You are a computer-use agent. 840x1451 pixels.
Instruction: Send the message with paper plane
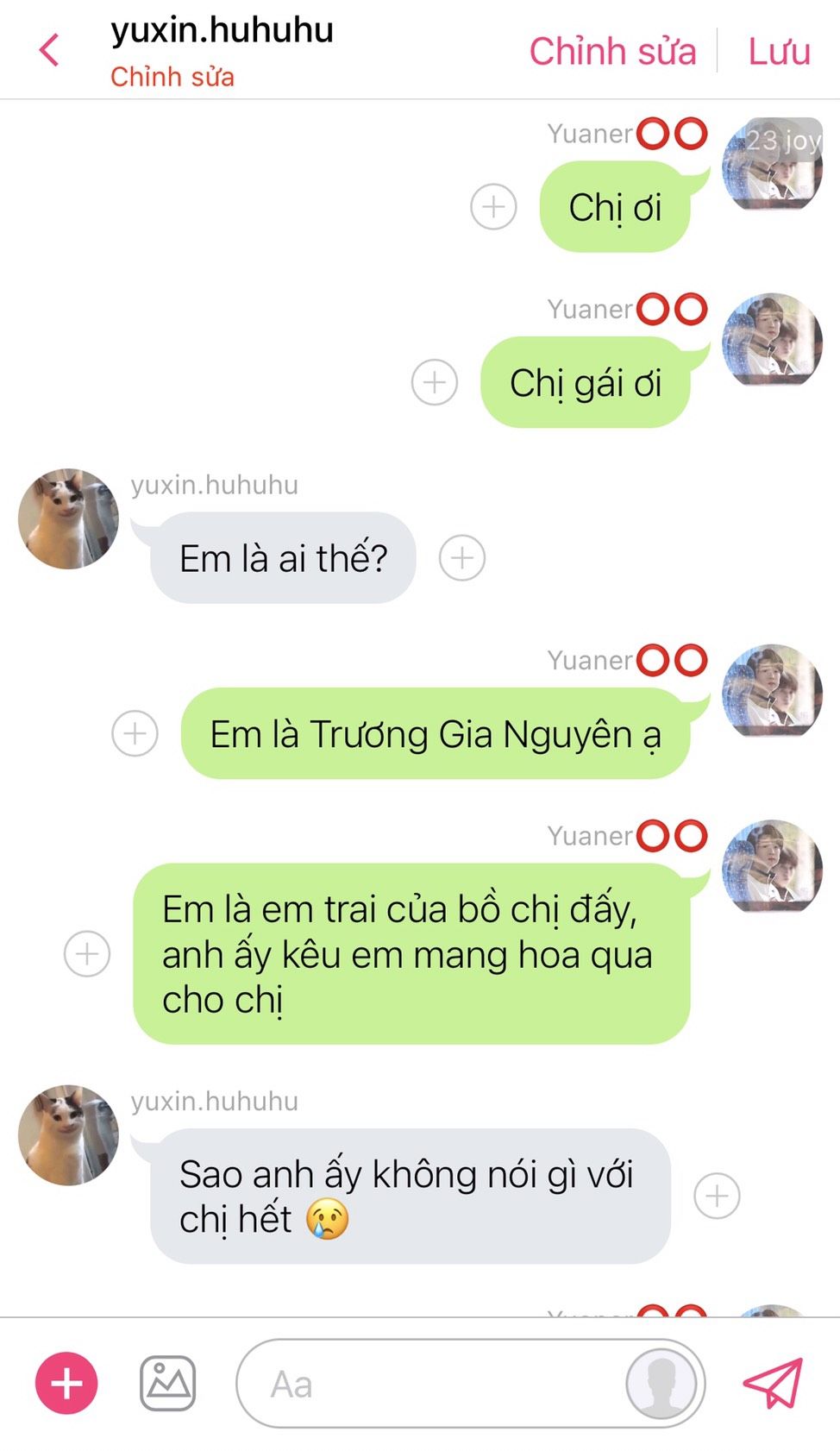pos(774,1384)
